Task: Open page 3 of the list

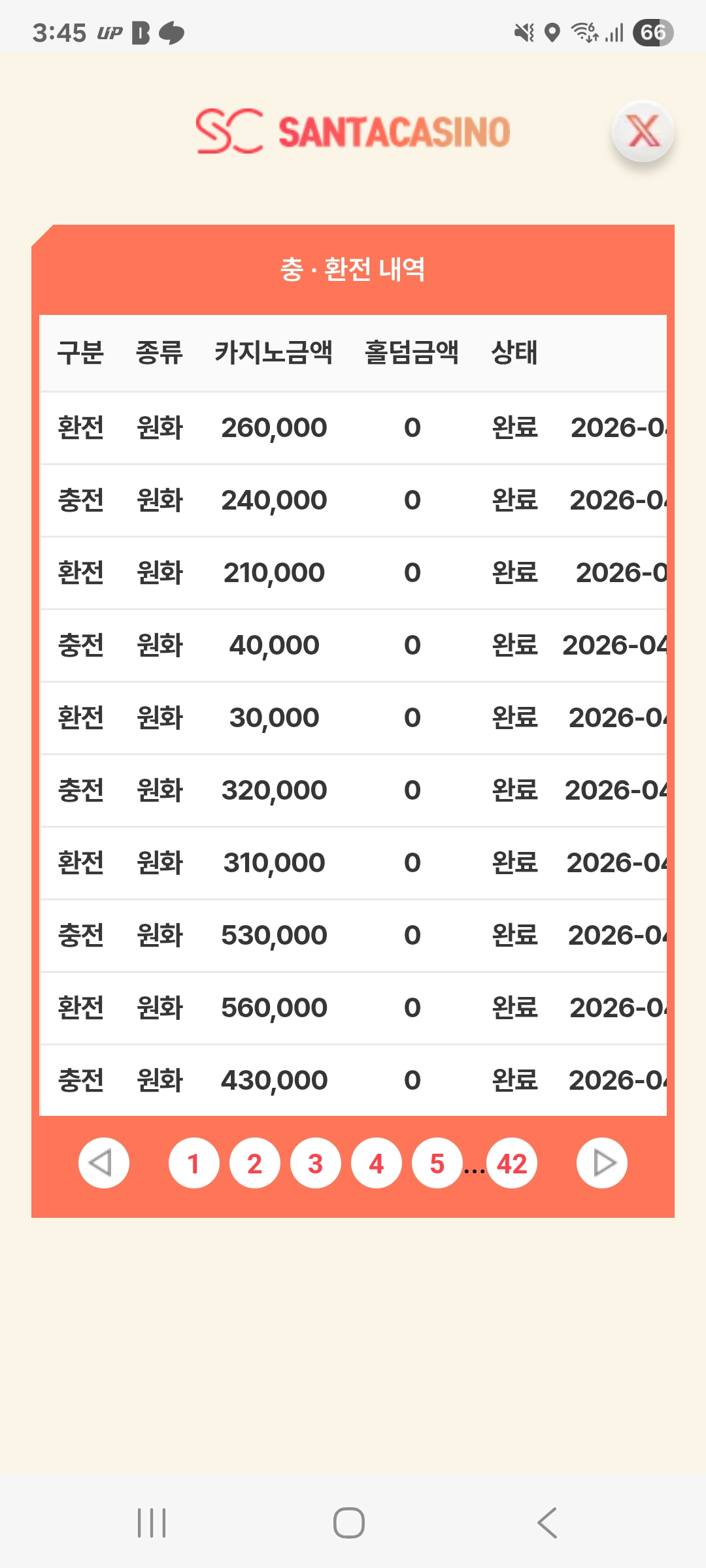Action: [x=315, y=1163]
